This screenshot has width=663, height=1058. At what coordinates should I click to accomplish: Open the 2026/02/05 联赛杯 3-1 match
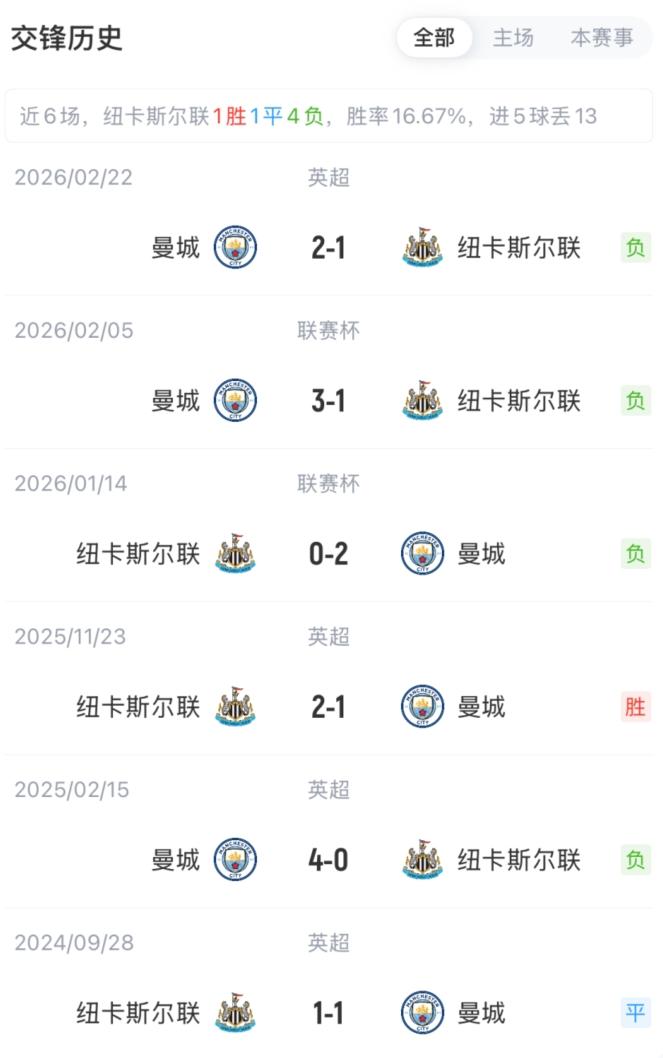pyautogui.click(x=328, y=401)
